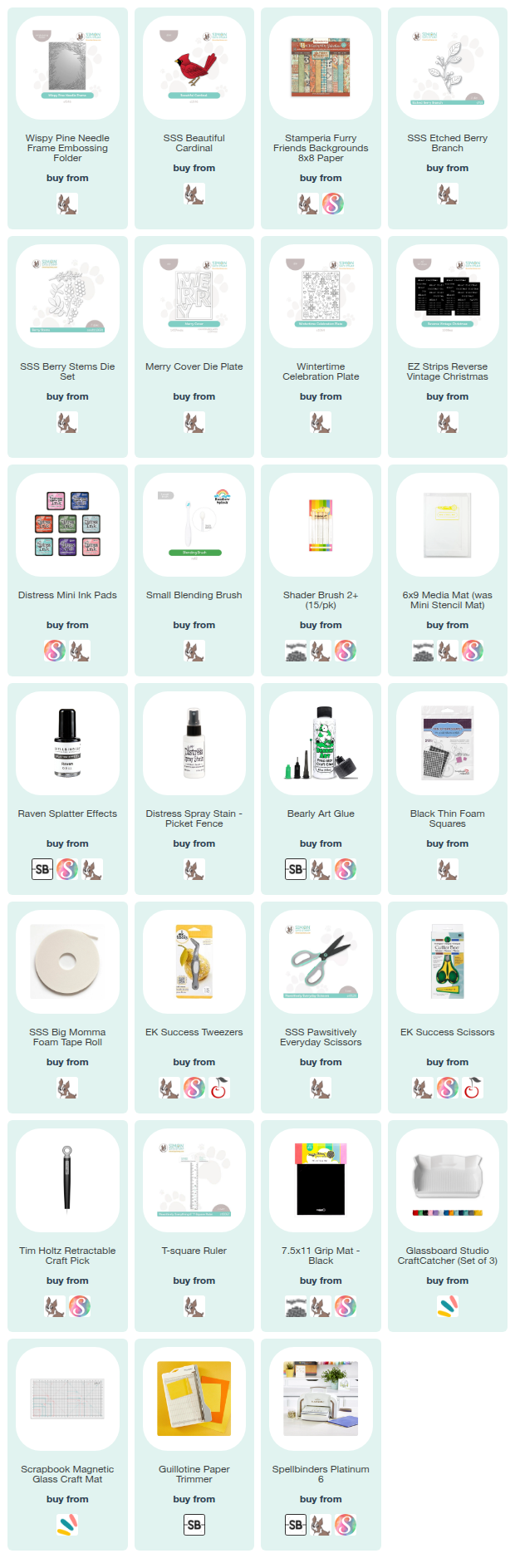
Task: Select the Merry Cover Die Plate item
Action: [194, 296]
